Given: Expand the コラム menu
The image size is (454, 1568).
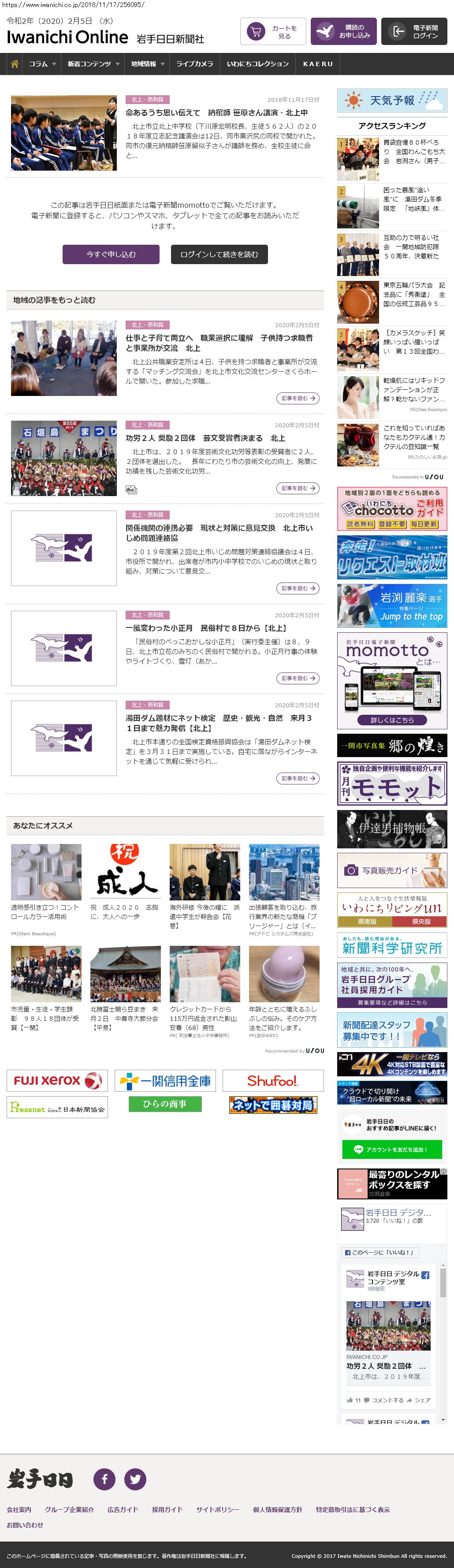Looking at the screenshot, I should tap(42, 64).
